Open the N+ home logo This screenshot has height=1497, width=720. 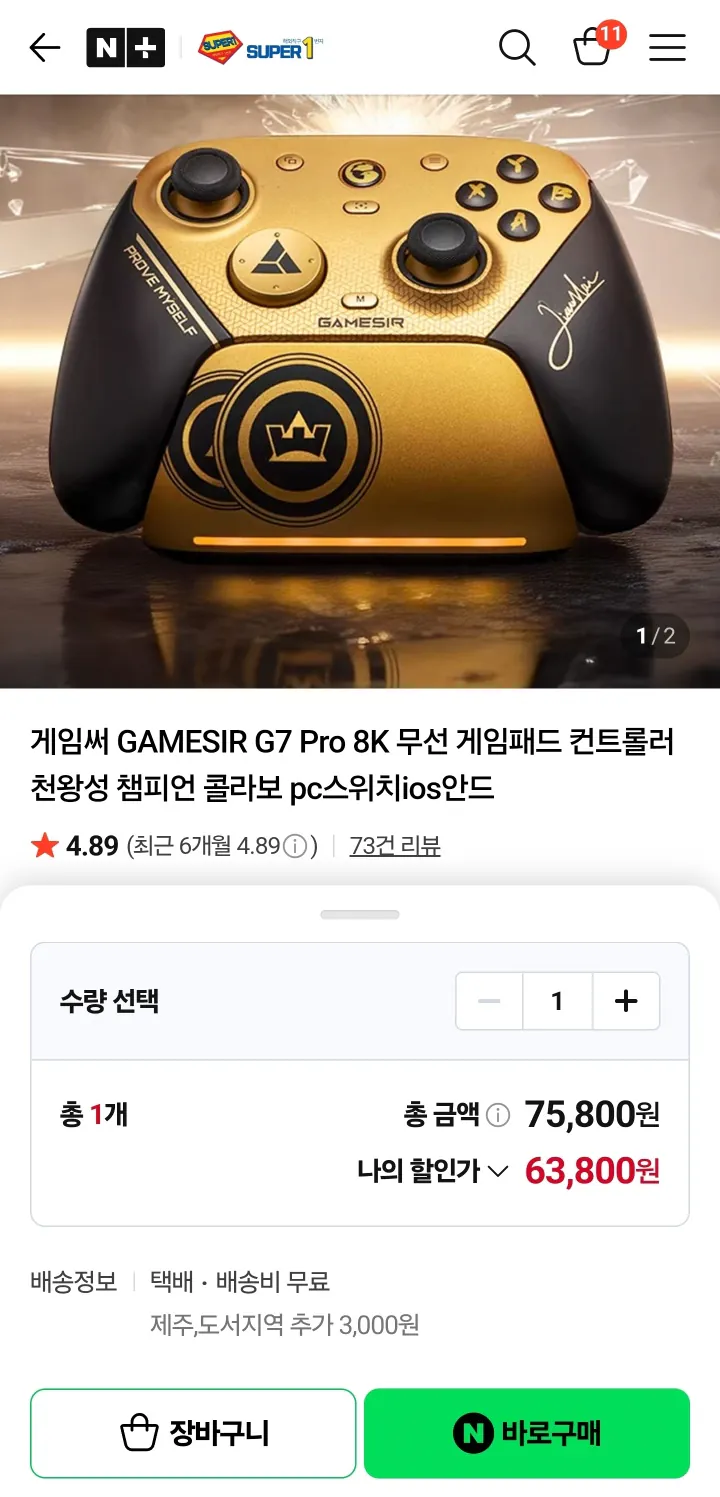(125, 47)
